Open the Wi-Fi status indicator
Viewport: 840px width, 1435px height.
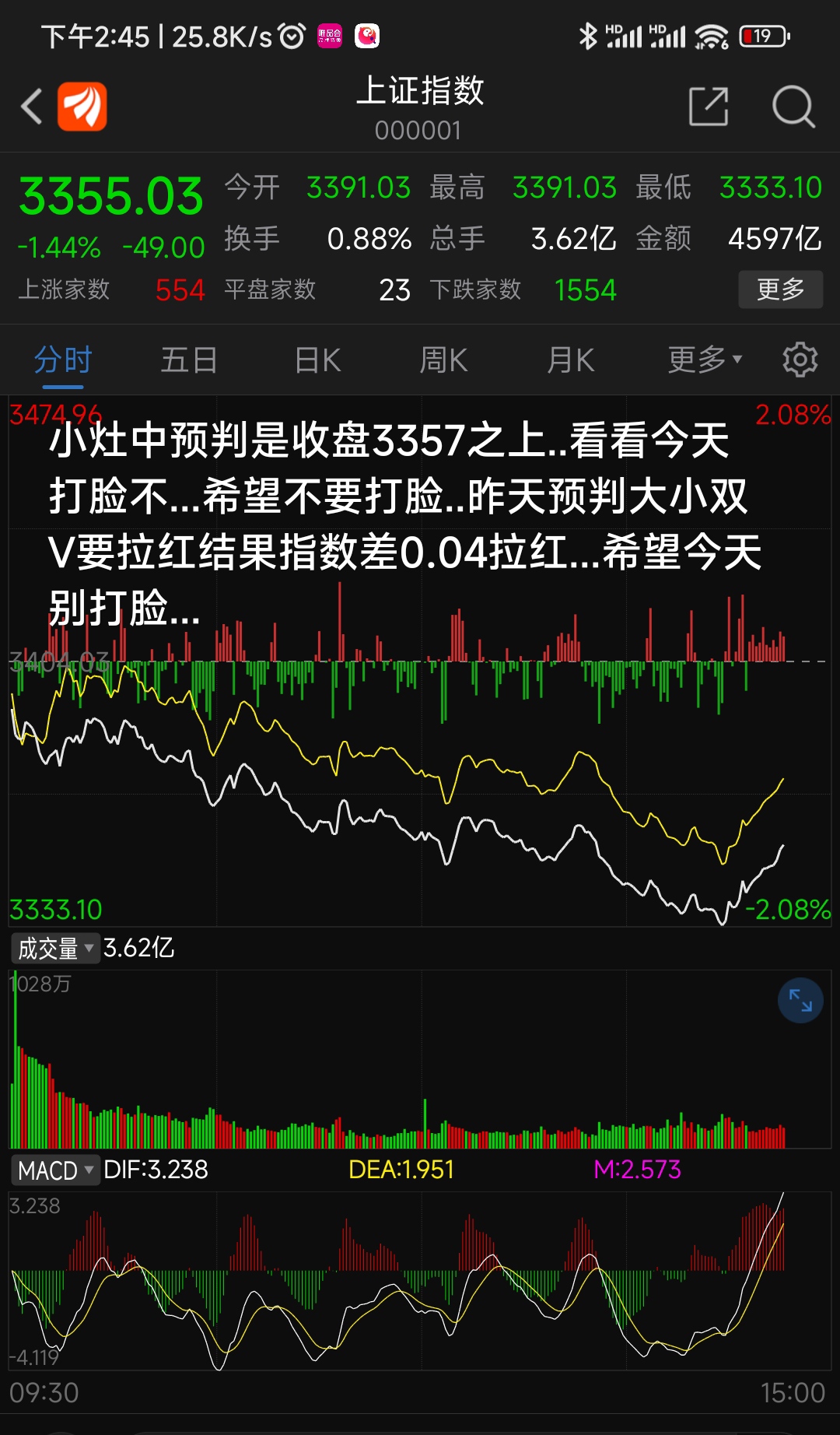710,34
